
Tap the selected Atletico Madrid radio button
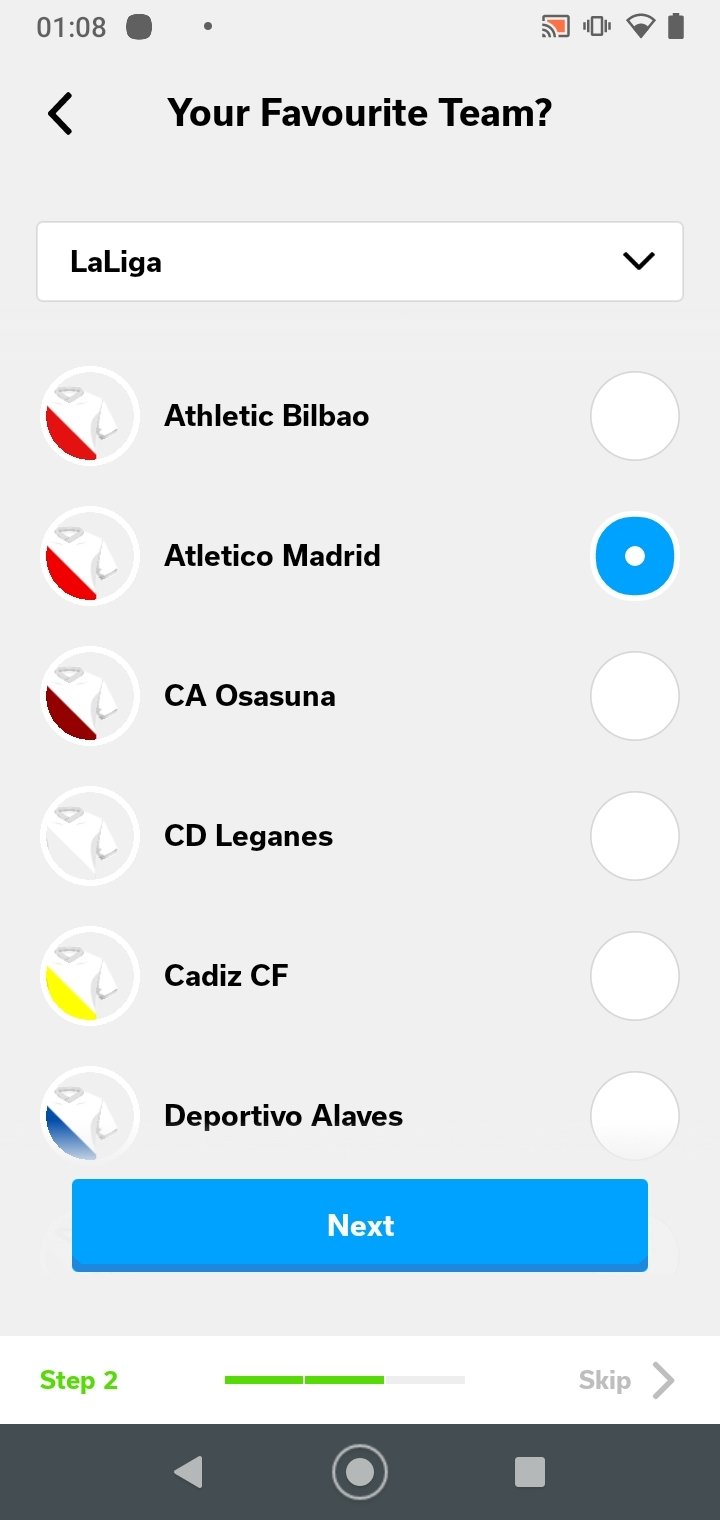point(635,556)
